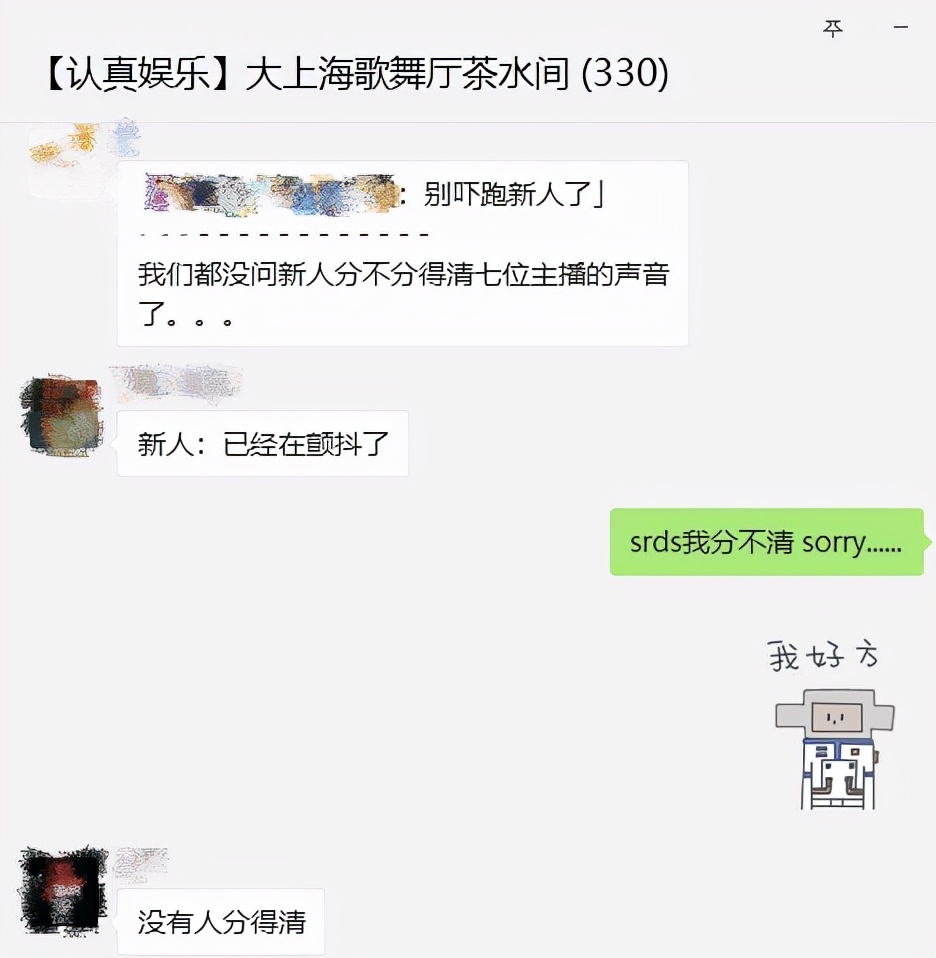Click the 我们都没问新人 message bubble
The width and height of the screenshot is (936, 958).
coord(400,293)
